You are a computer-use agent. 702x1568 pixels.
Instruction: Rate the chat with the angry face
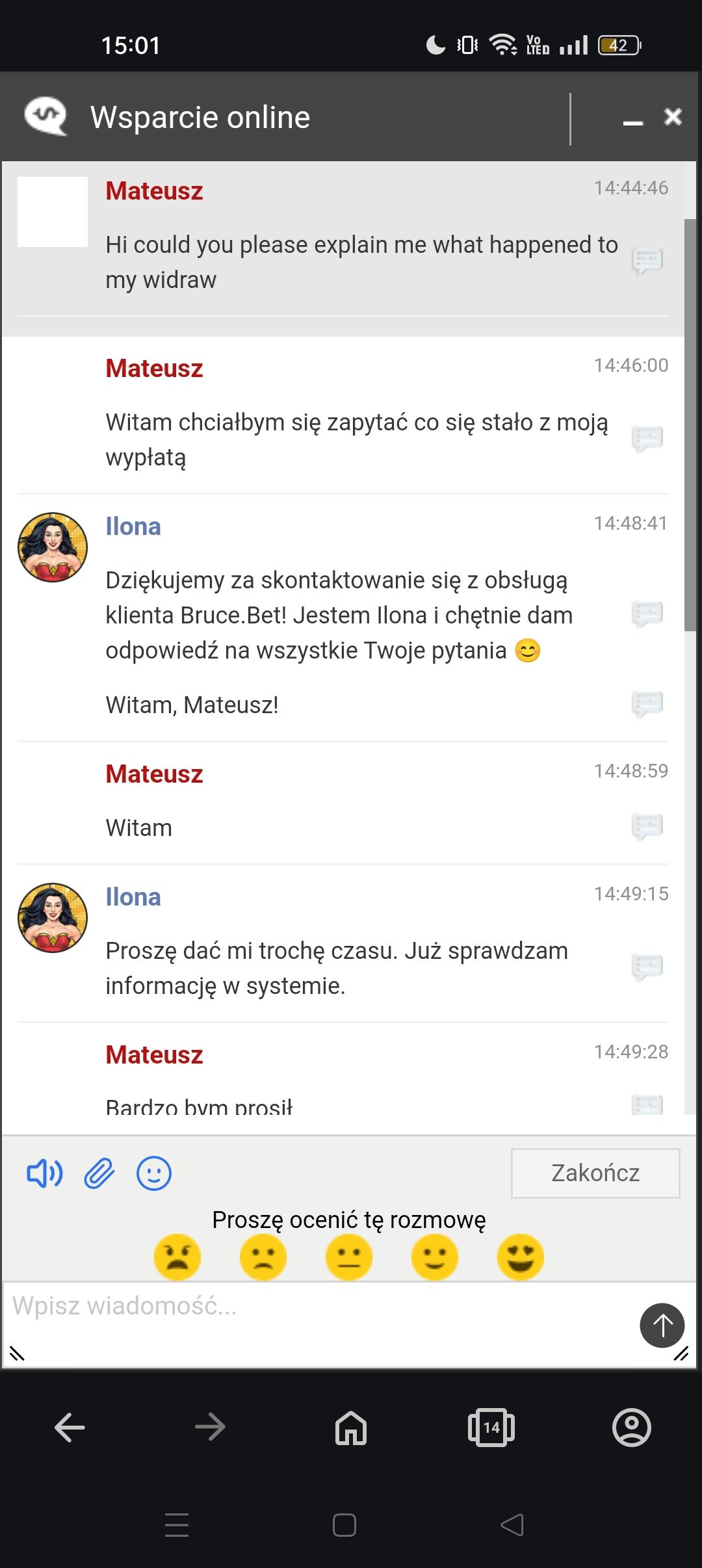pyautogui.click(x=177, y=1257)
